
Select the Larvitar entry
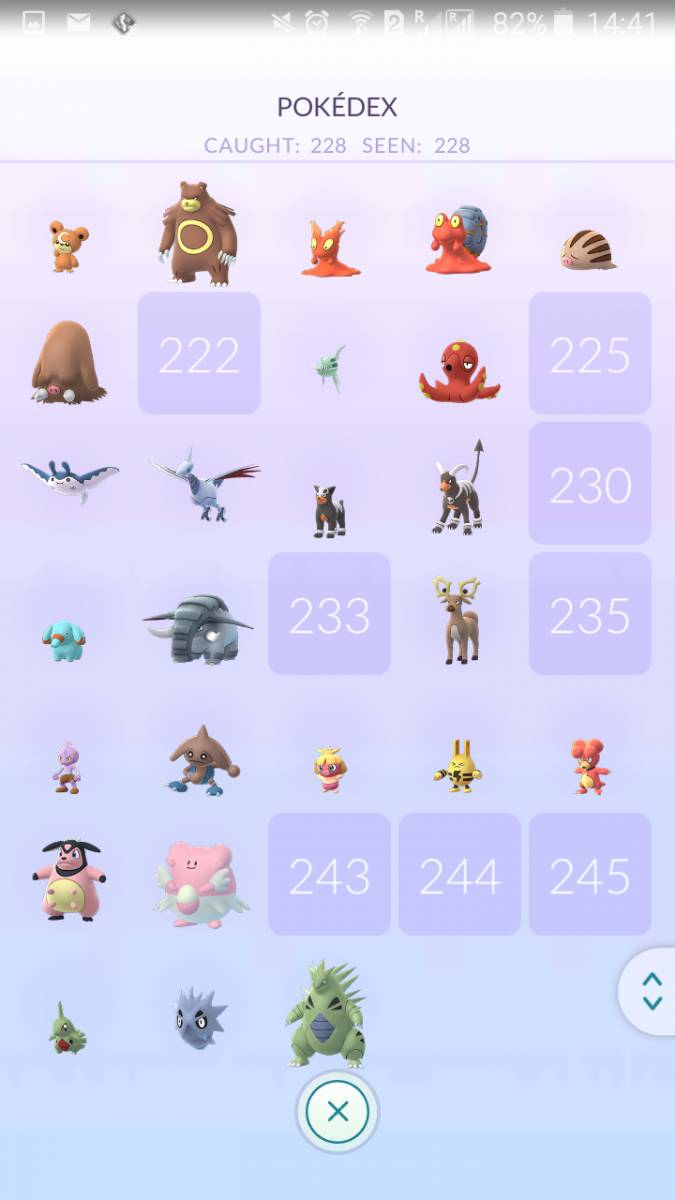[68, 1027]
